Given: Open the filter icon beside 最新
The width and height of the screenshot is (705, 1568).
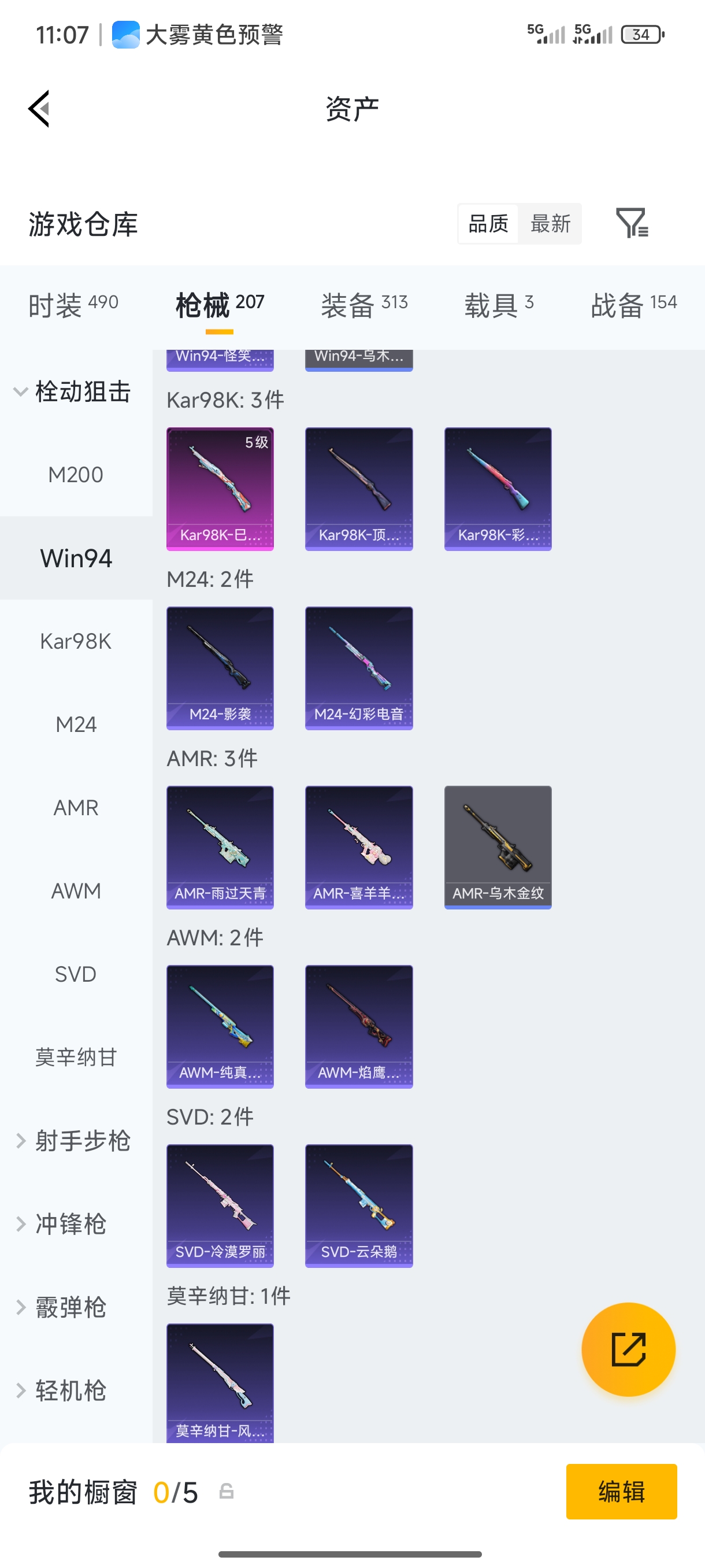Looking at the screenshot, I should point(632,223).
